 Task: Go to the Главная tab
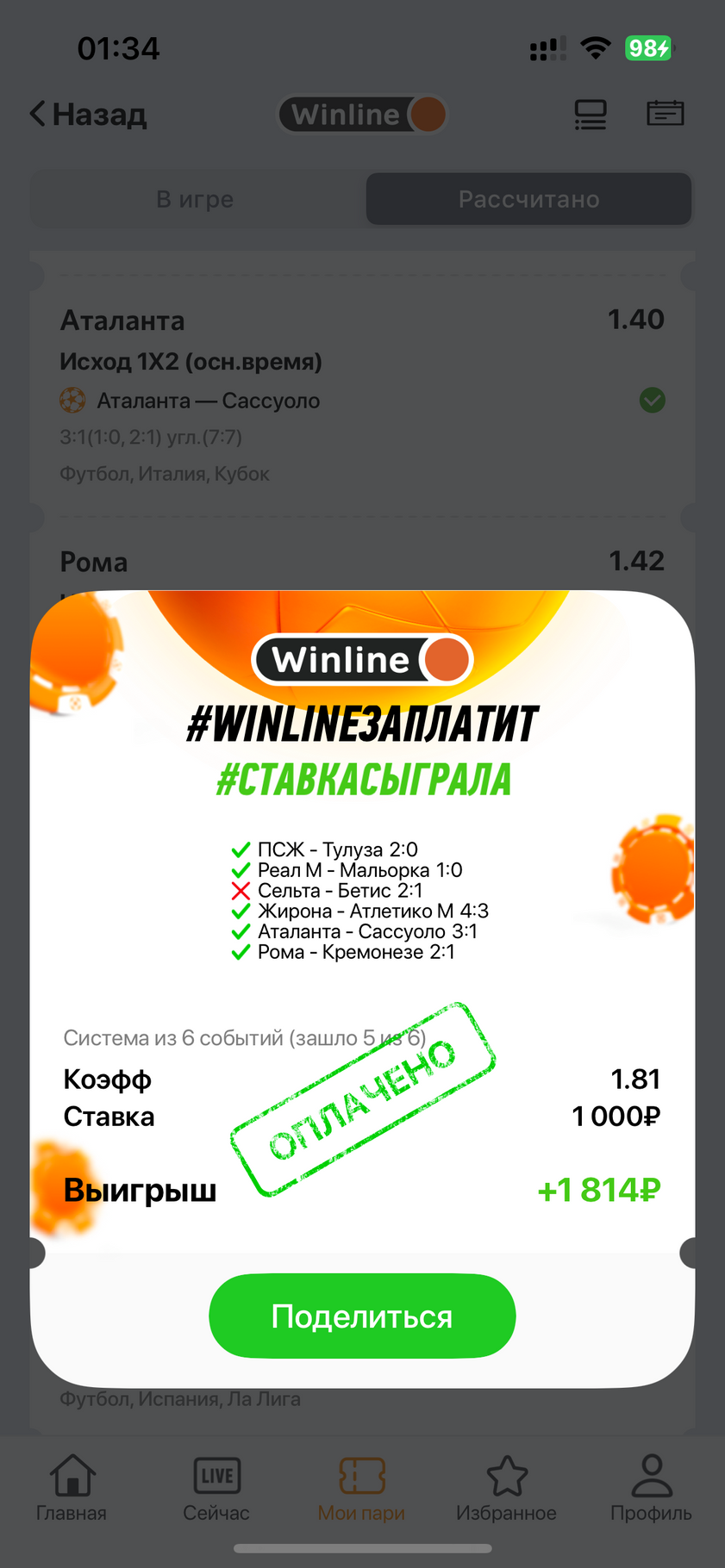point(72,1489)
